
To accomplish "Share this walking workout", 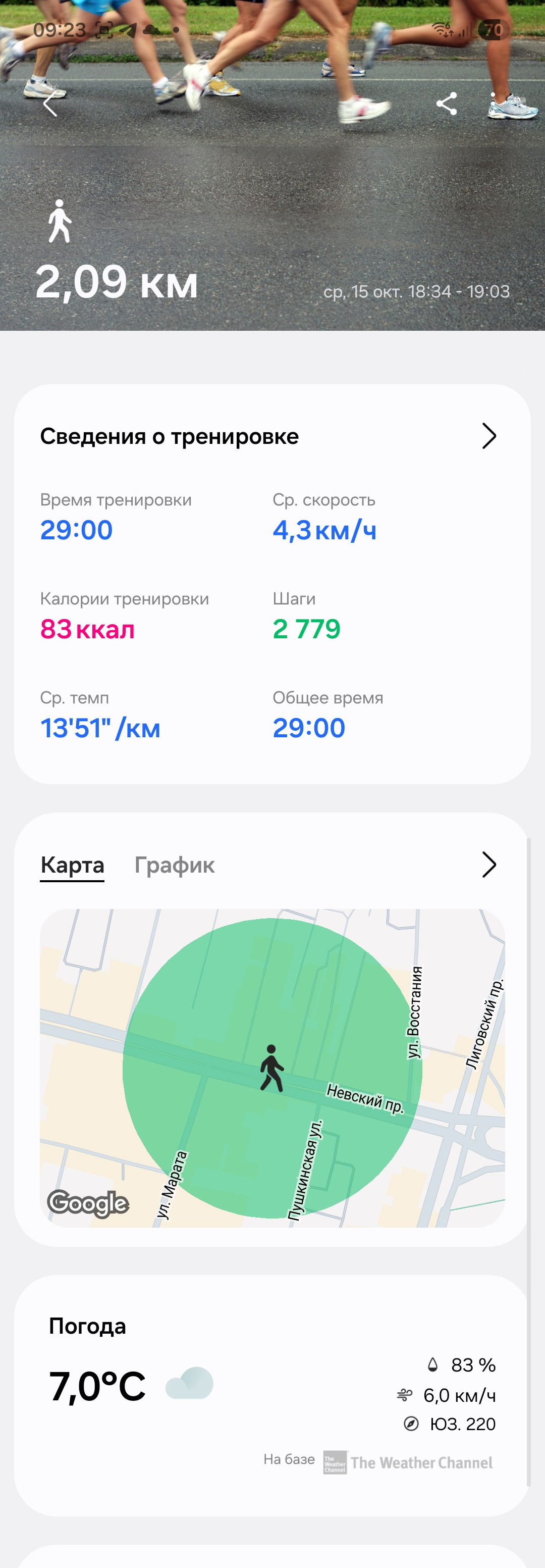I will [x=447, y=104].
